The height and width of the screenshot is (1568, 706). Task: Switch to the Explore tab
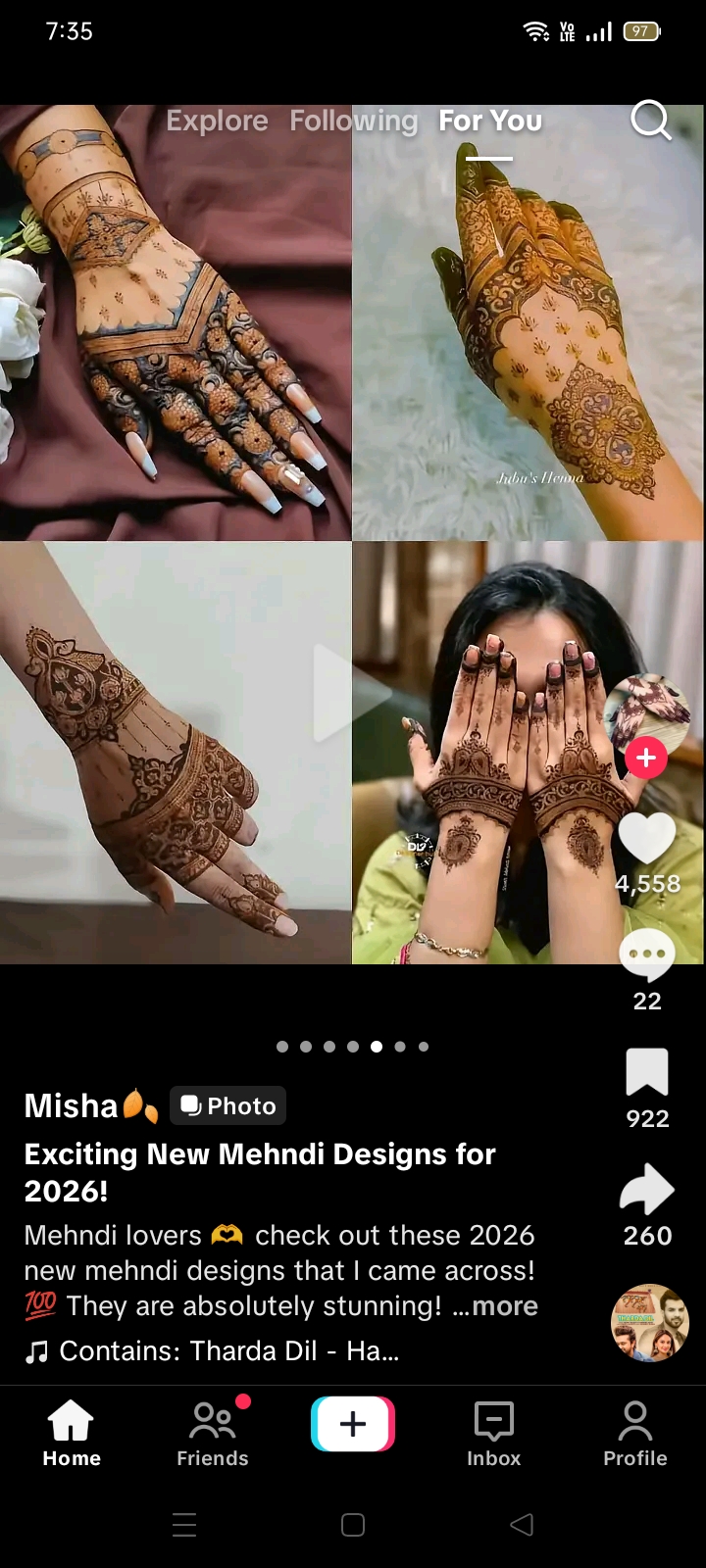click(x=217, y=121)
